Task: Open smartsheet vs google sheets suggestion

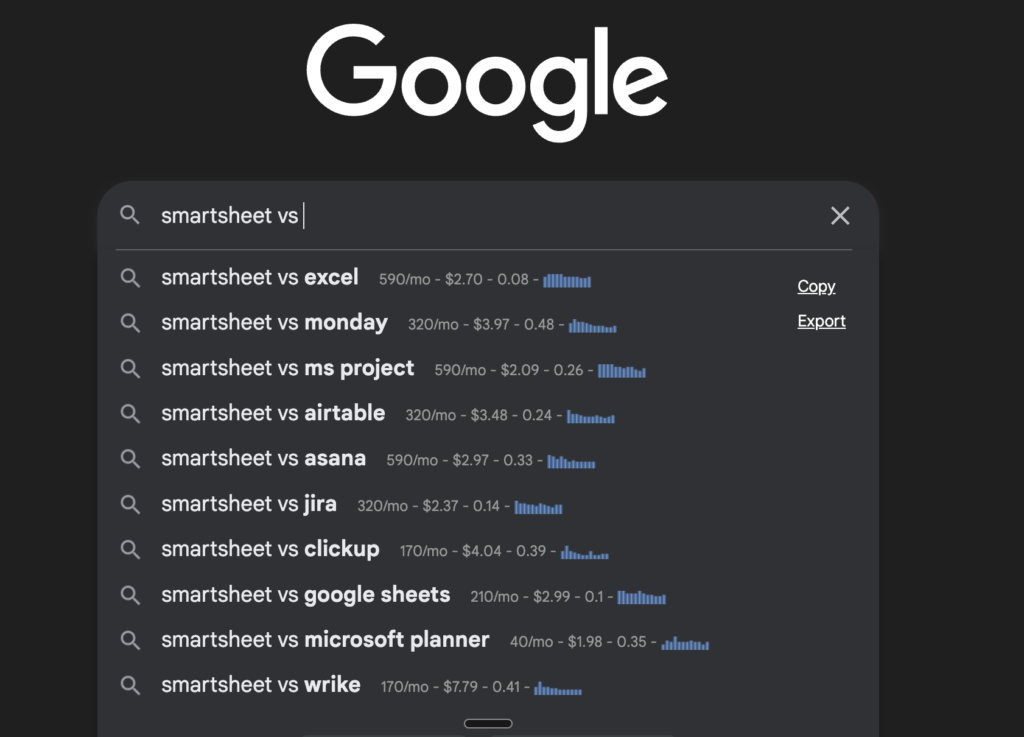Action: tap(305, 595)
